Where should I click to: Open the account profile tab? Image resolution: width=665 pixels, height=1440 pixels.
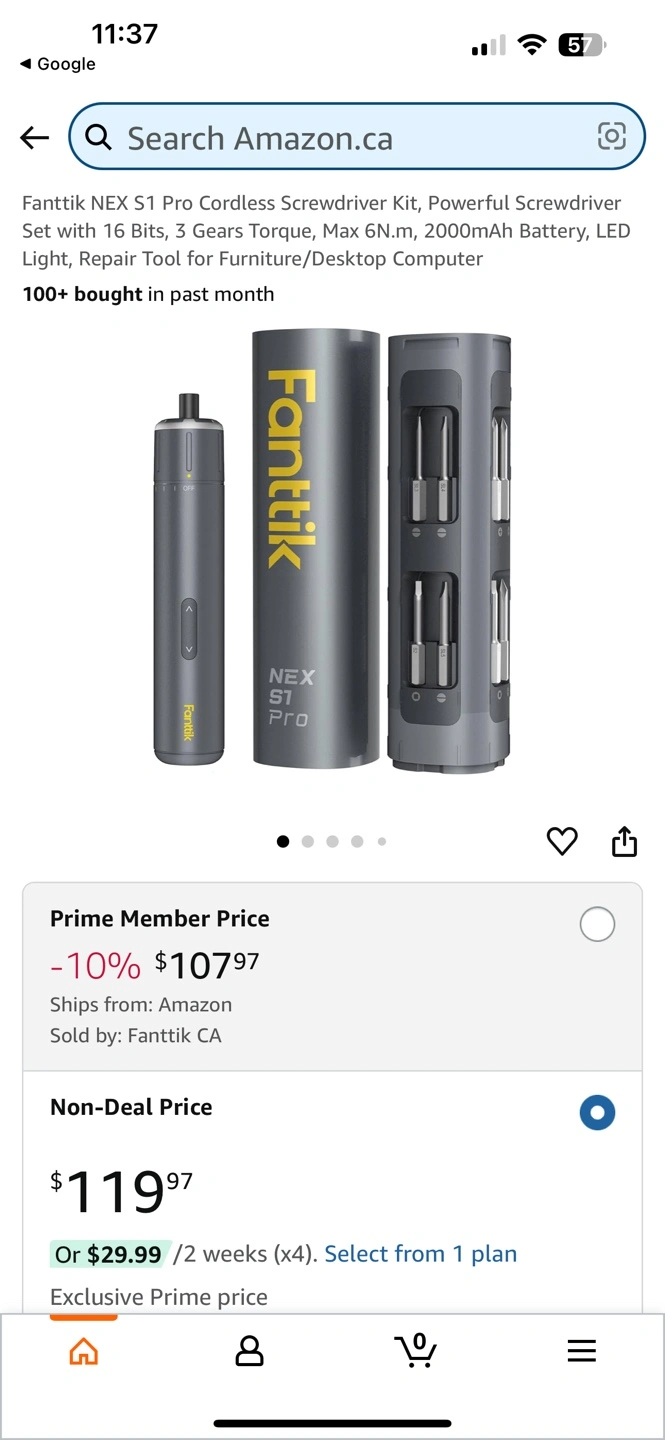pyautogui.click(x=249, y=1351)
